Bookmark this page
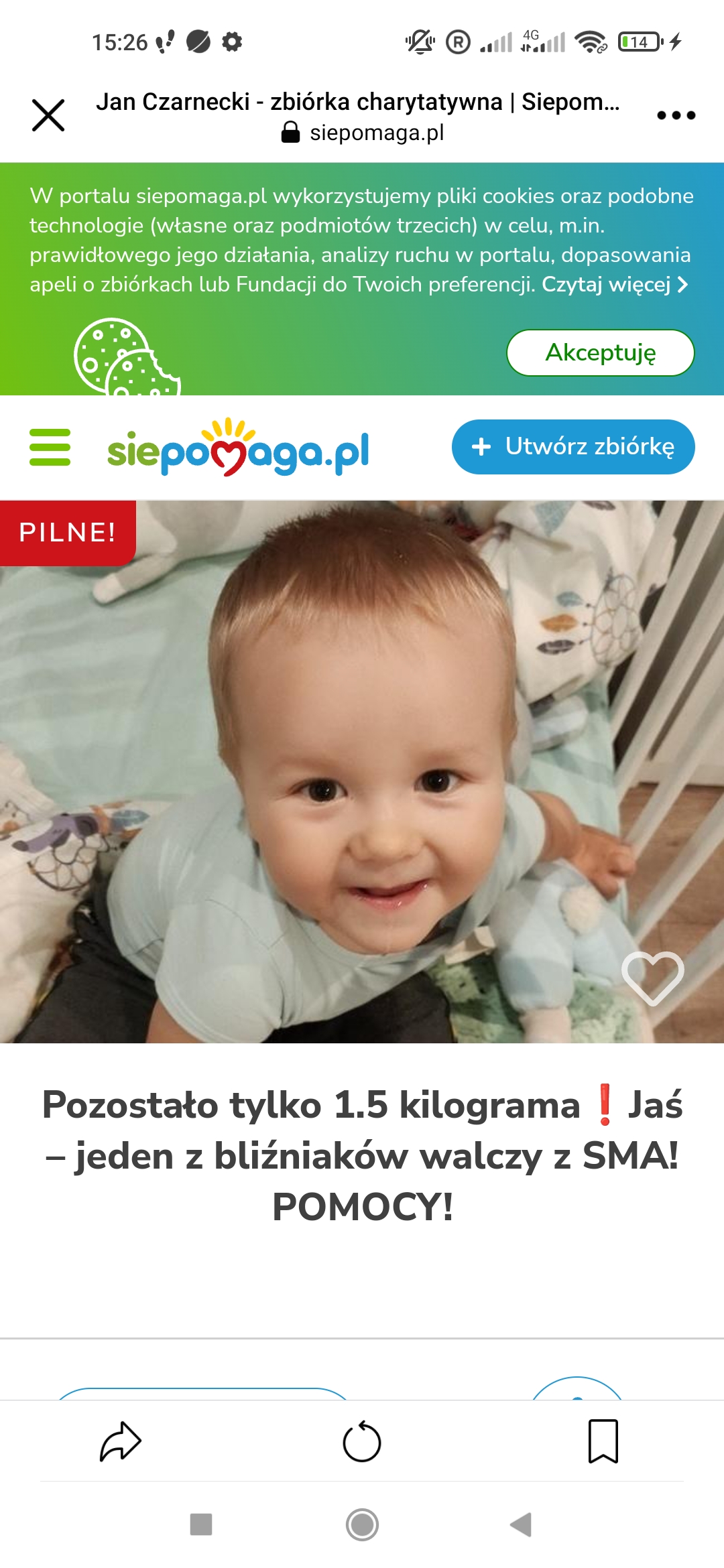The image size is (724, 1568). [x=603, y=1441]
